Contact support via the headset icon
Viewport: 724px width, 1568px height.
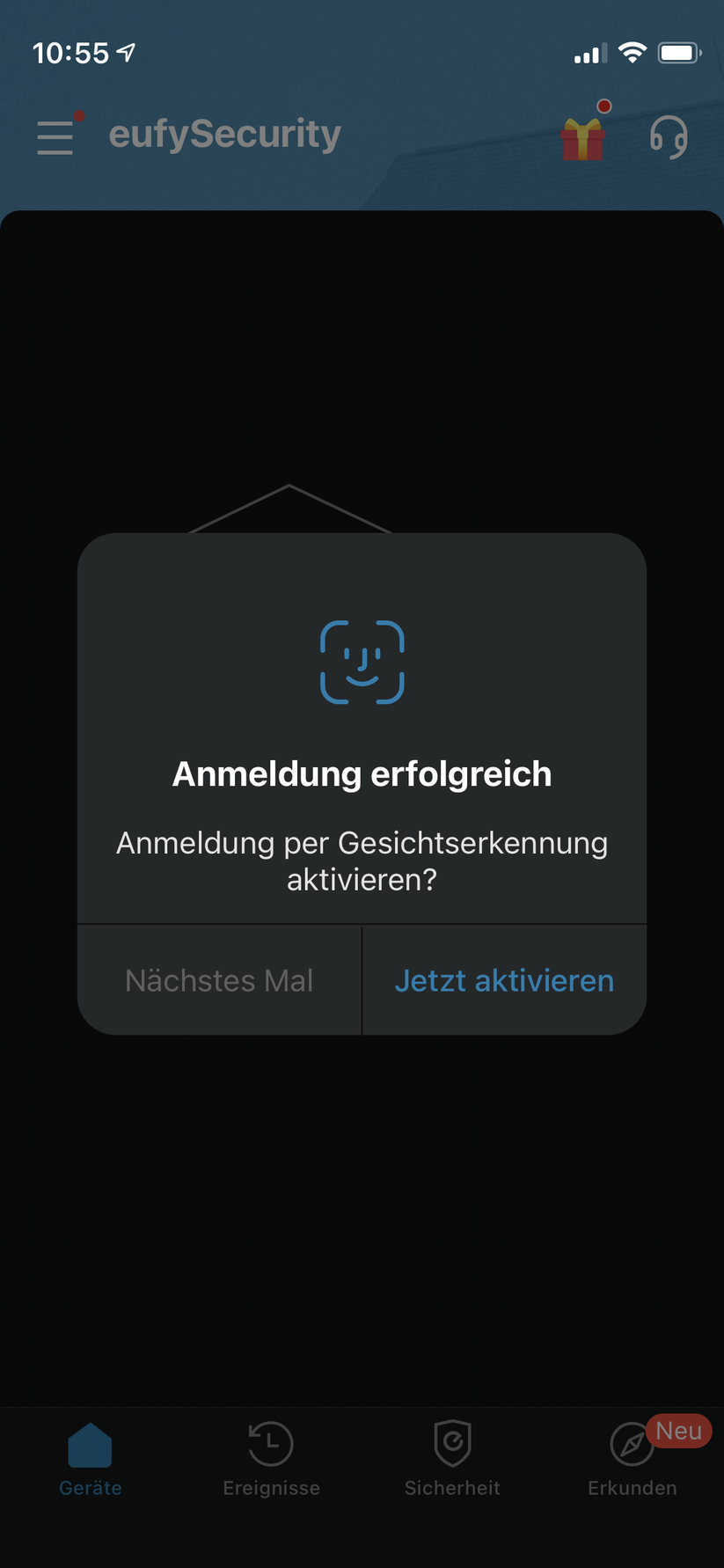[669, 137]
